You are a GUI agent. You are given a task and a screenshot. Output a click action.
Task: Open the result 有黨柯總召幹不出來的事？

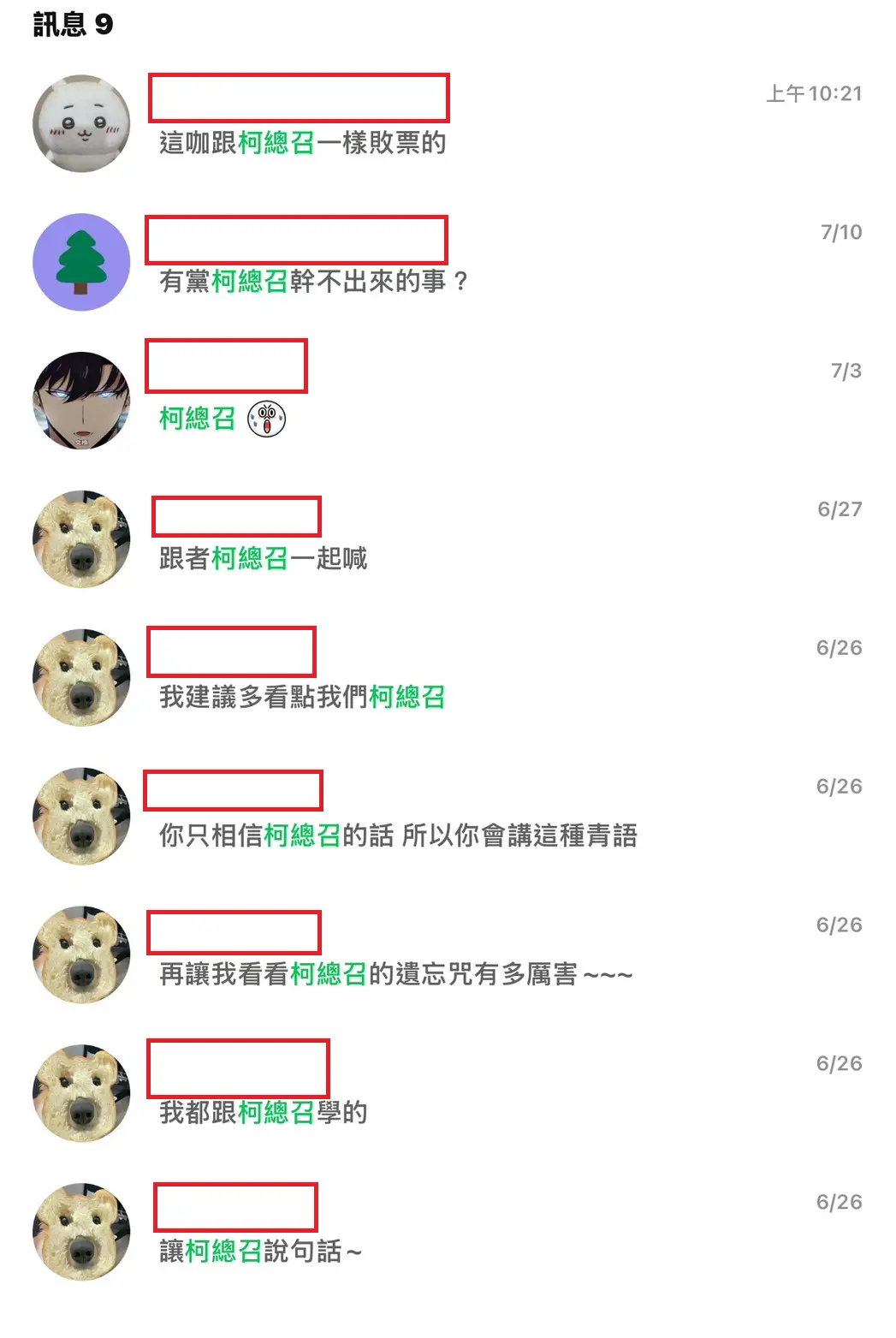[x=313, y=281]
